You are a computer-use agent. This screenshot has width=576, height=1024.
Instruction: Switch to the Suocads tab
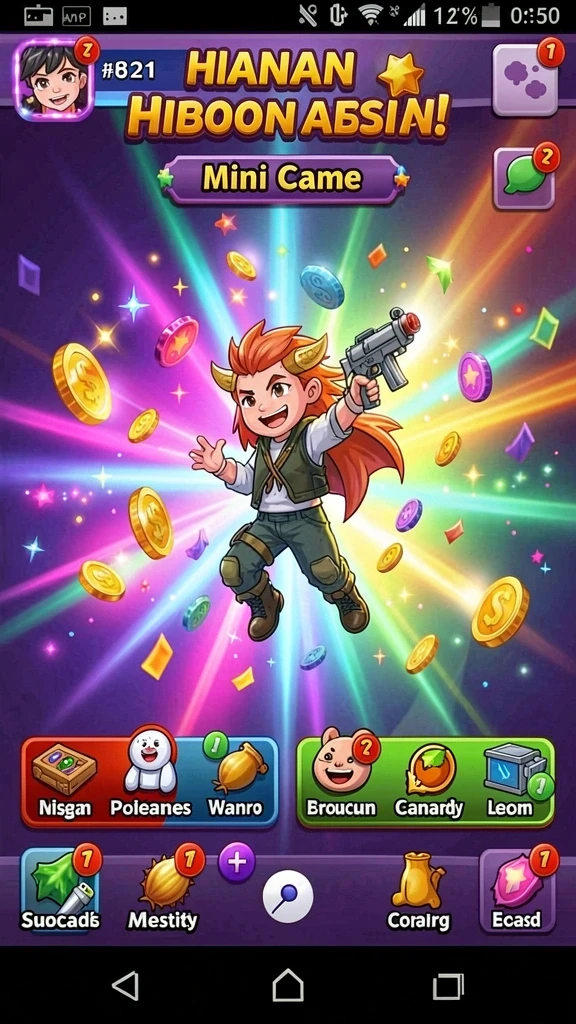60,891
